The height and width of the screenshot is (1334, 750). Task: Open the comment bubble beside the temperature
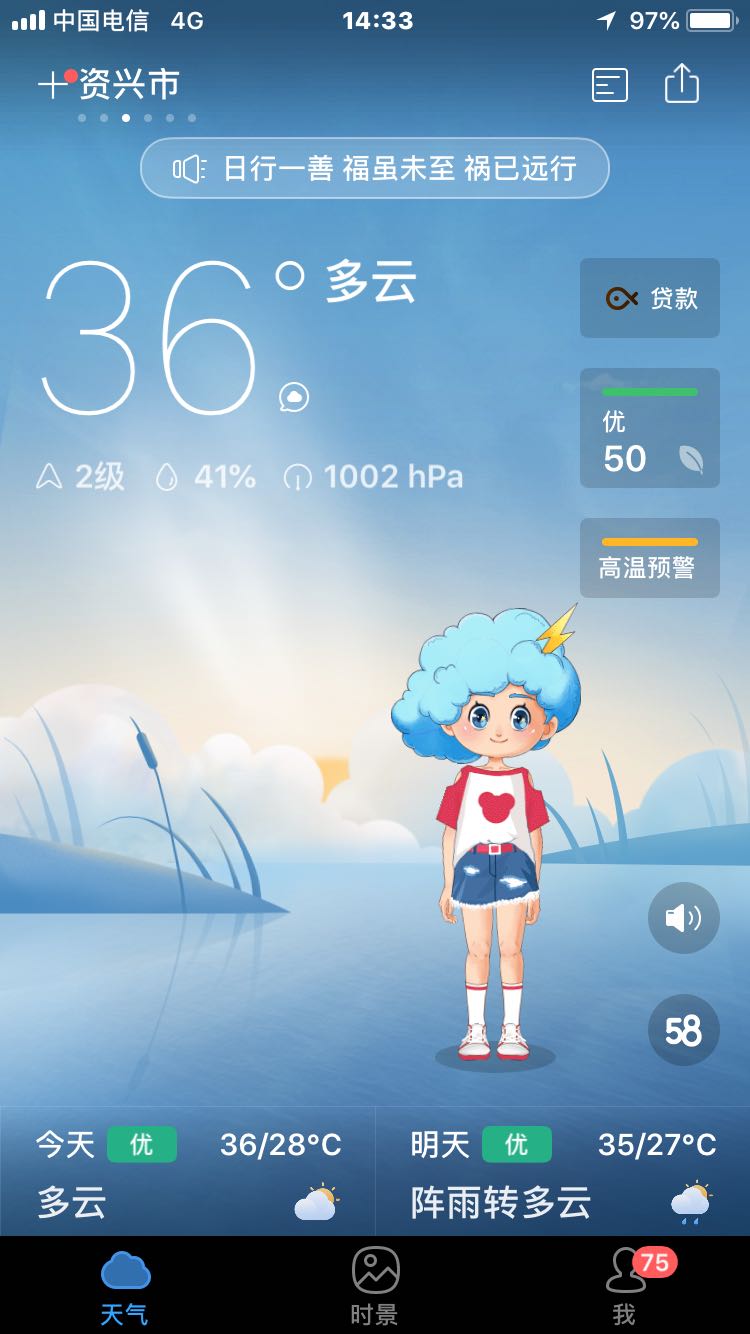click(x=293, y=397)
